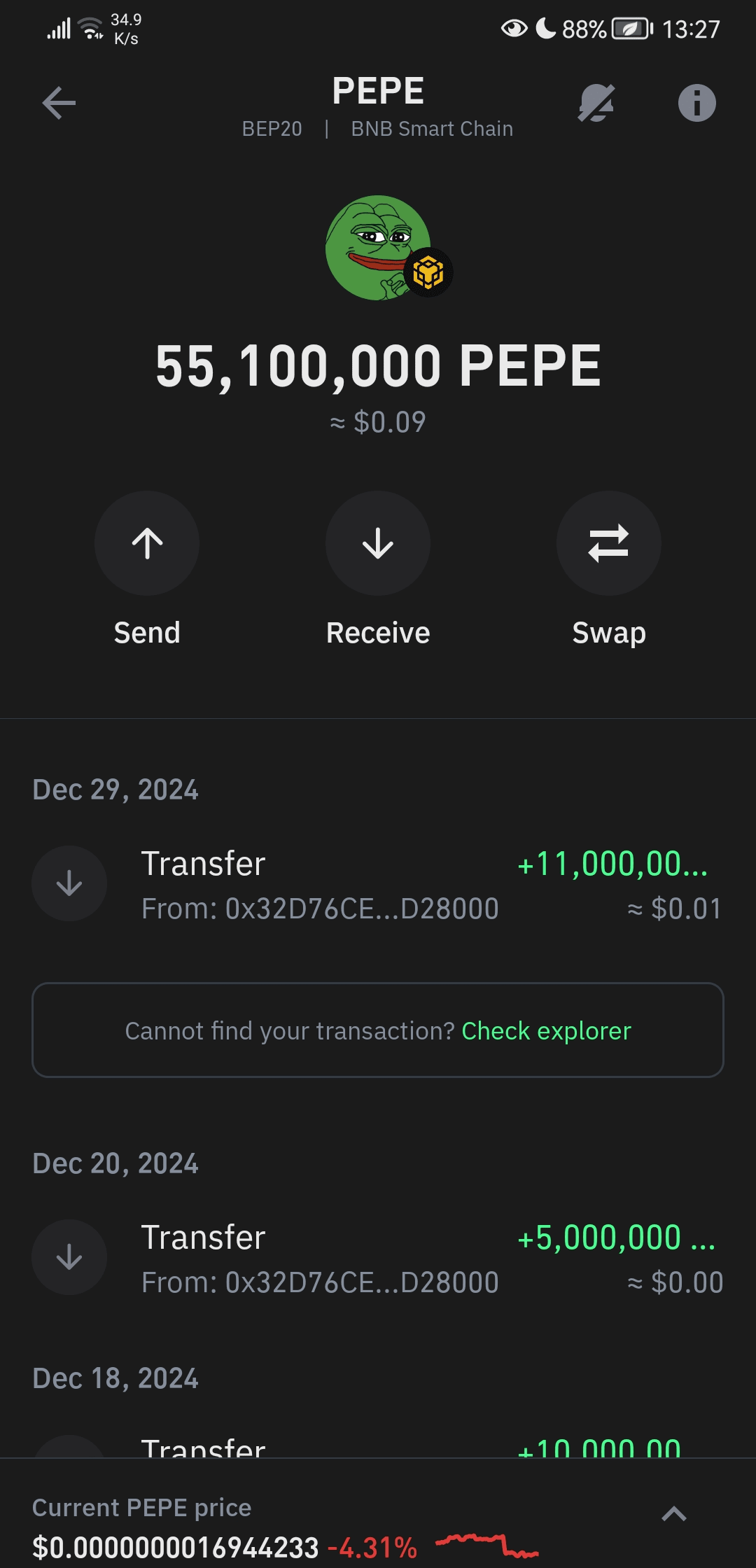Receive PEPE tokens

378,544
